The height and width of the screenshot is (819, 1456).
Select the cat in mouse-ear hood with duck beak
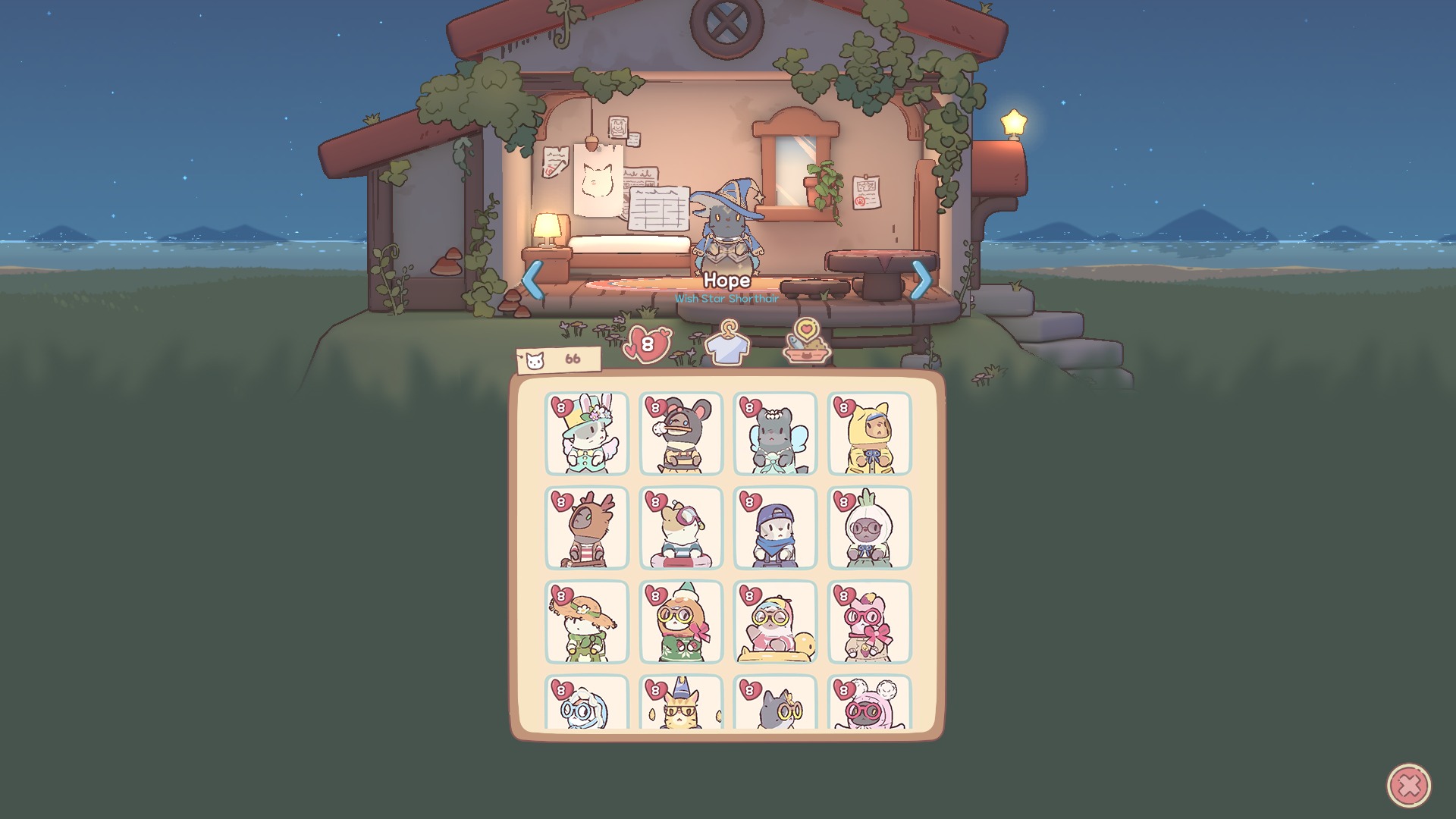pyautogui.click(x=681, y=434)
